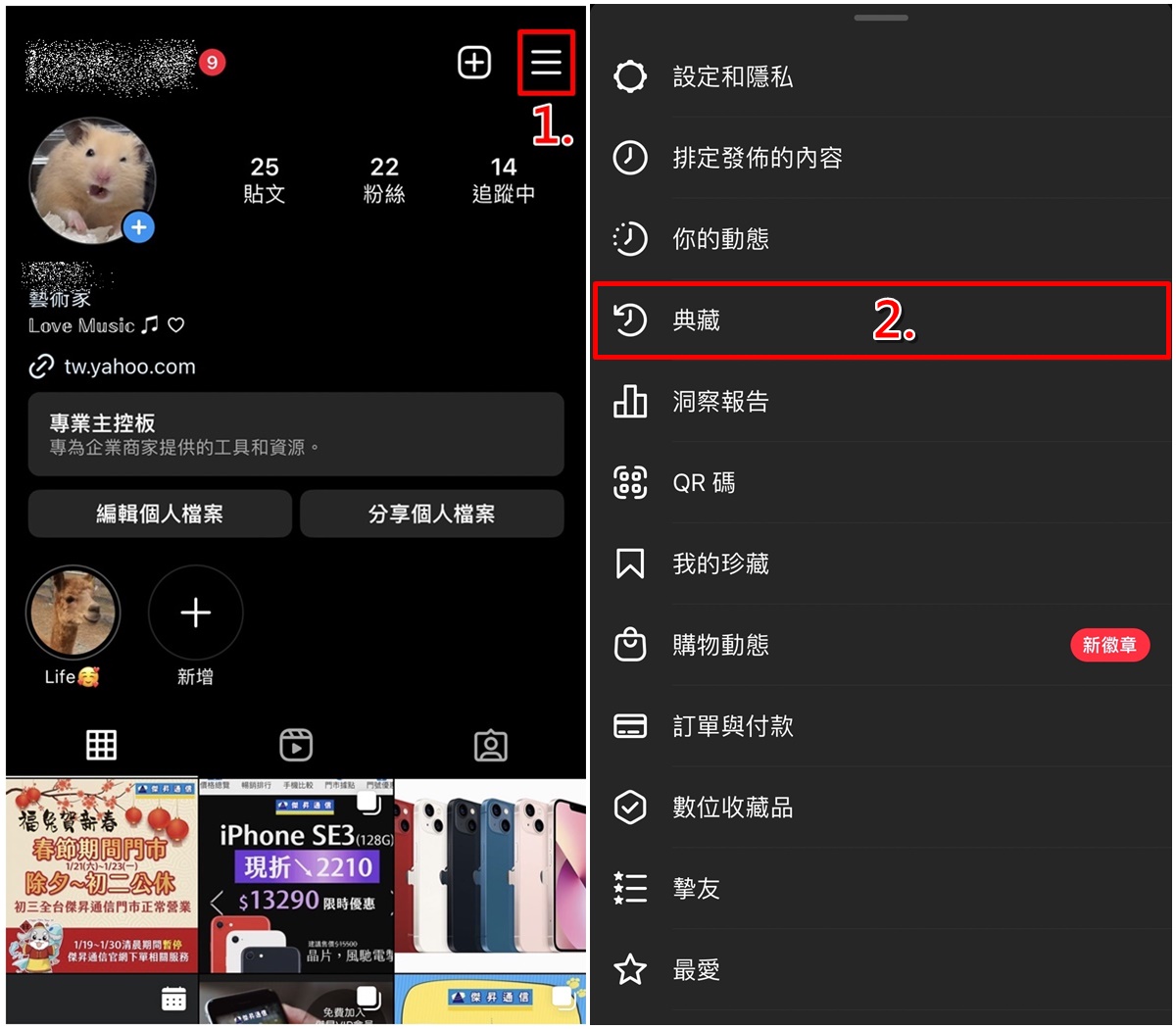Screen dimensions: 1176x1029
Task: Open 你的動態 your activity
Action: [x=720, y=239]
